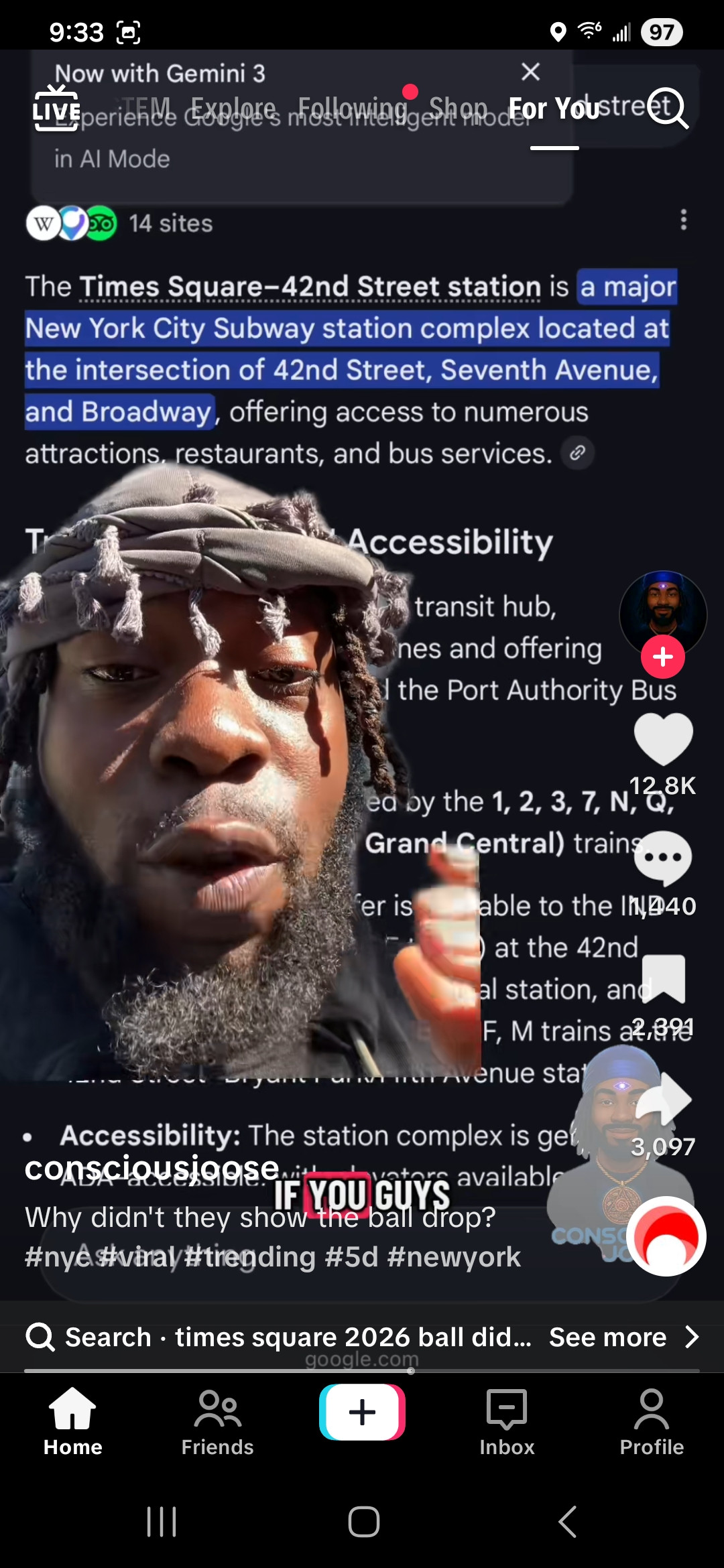Image resolution: width=724 pixels, height=1568 pixels.
Task: Switch to the Shop tab
Action: [x=458, y=109]
